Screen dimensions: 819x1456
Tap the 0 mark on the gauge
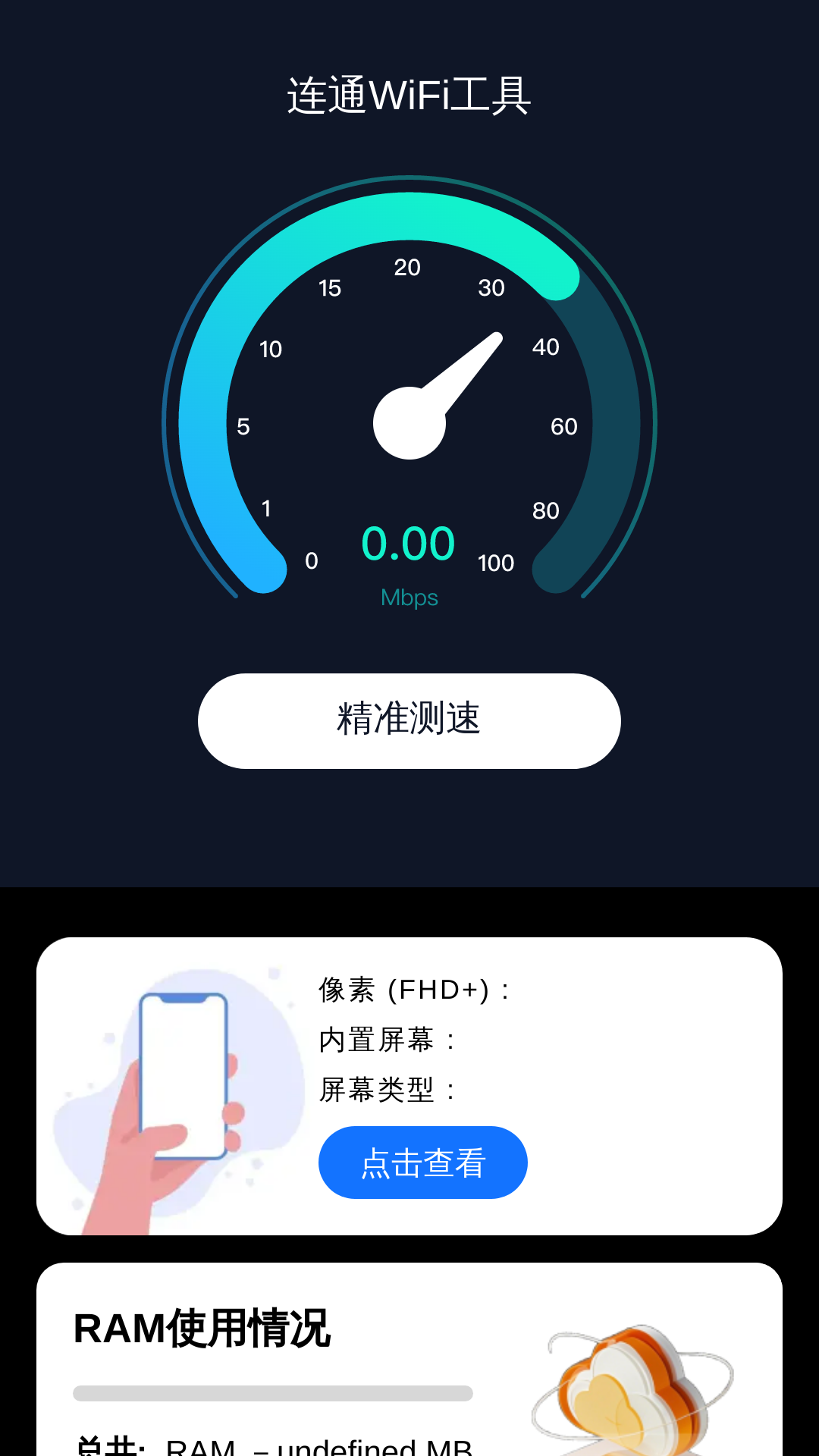point(311,561)
